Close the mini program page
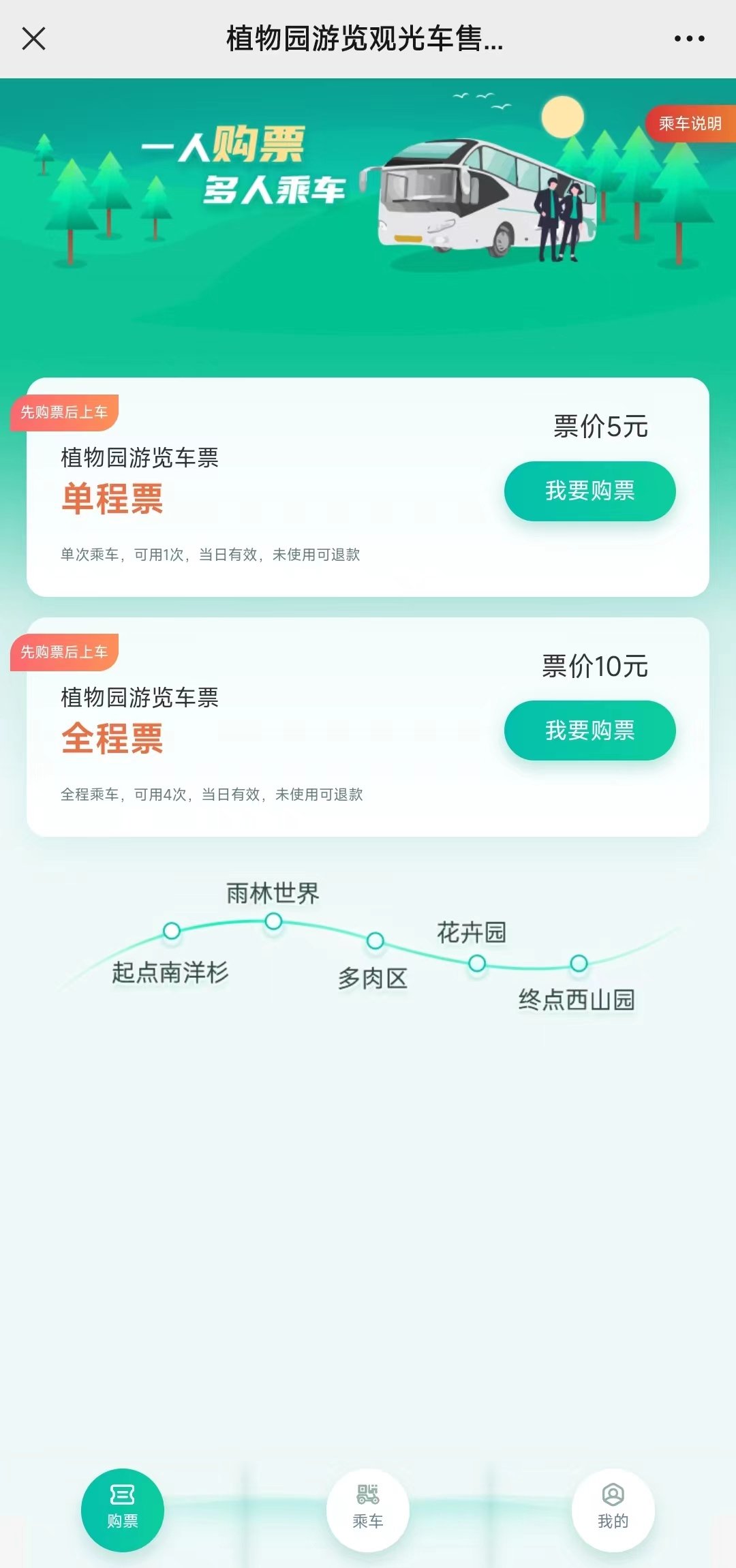 coord(33,39)
